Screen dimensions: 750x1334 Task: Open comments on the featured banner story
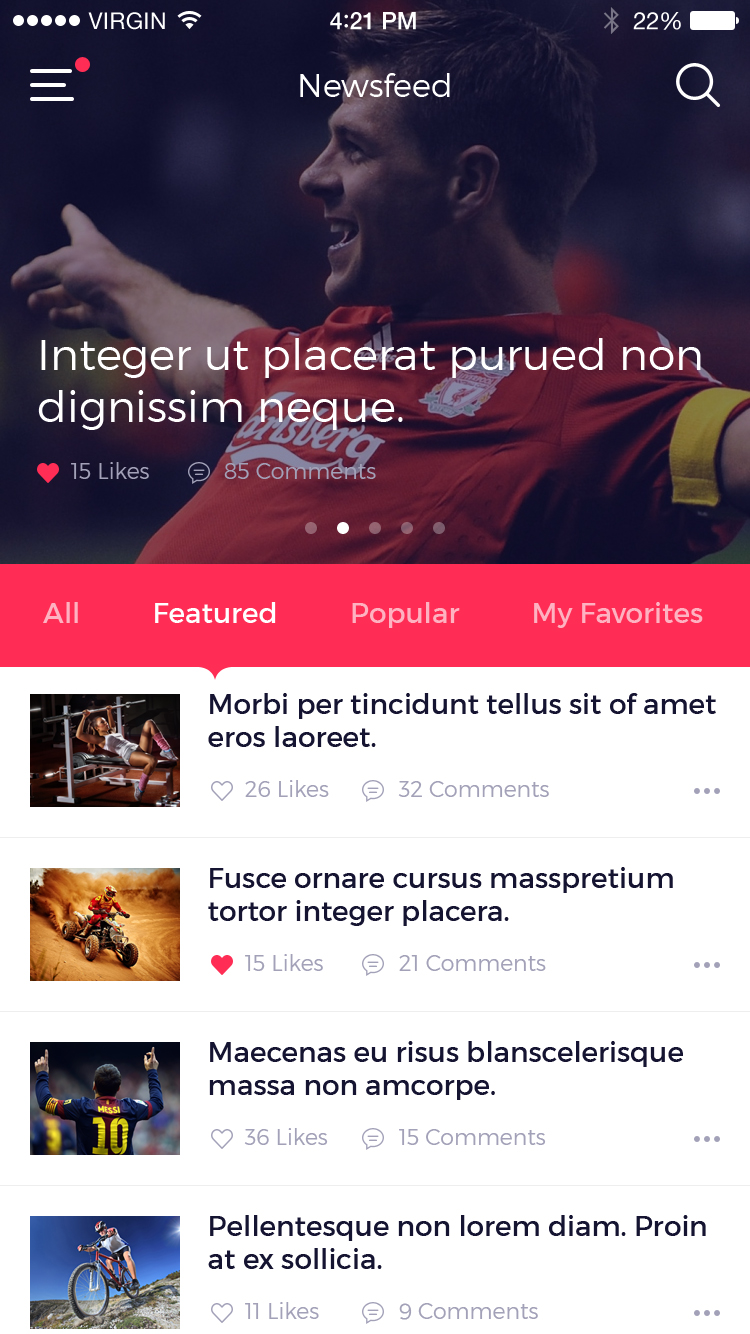click(282, 472)
